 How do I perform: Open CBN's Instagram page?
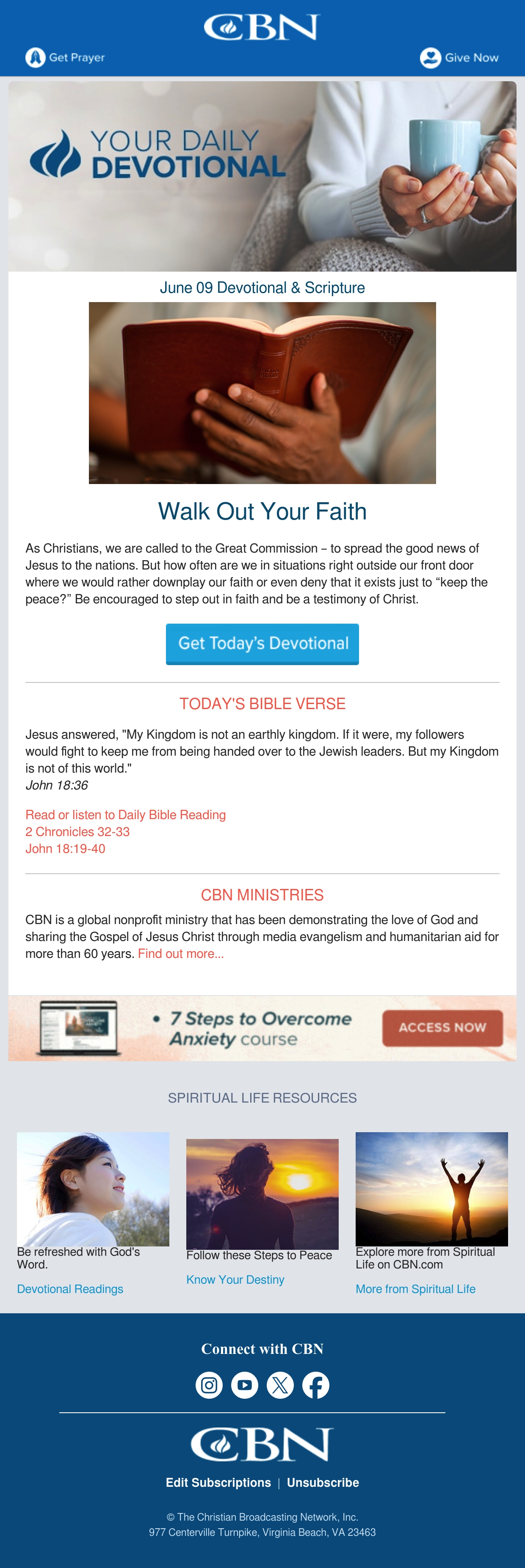coord(209,1385)
